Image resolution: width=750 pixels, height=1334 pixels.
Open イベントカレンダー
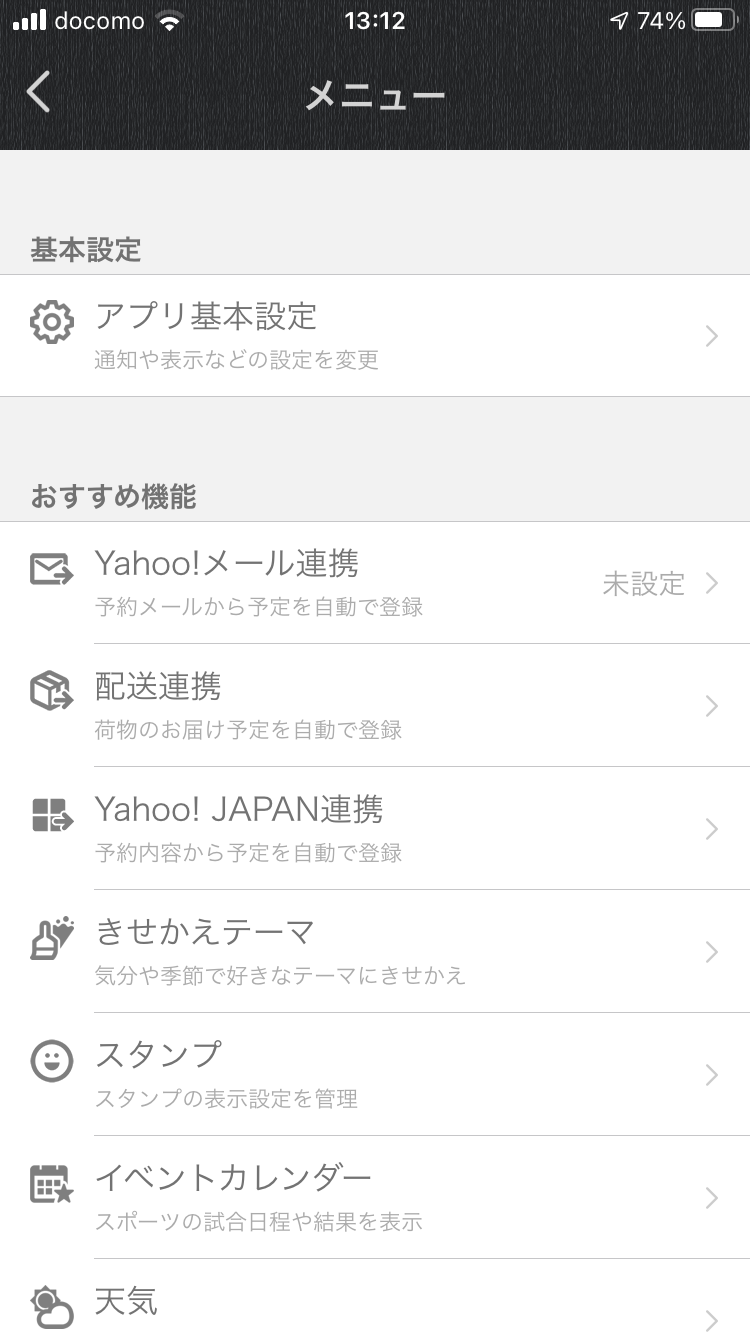pos(375,1198)
